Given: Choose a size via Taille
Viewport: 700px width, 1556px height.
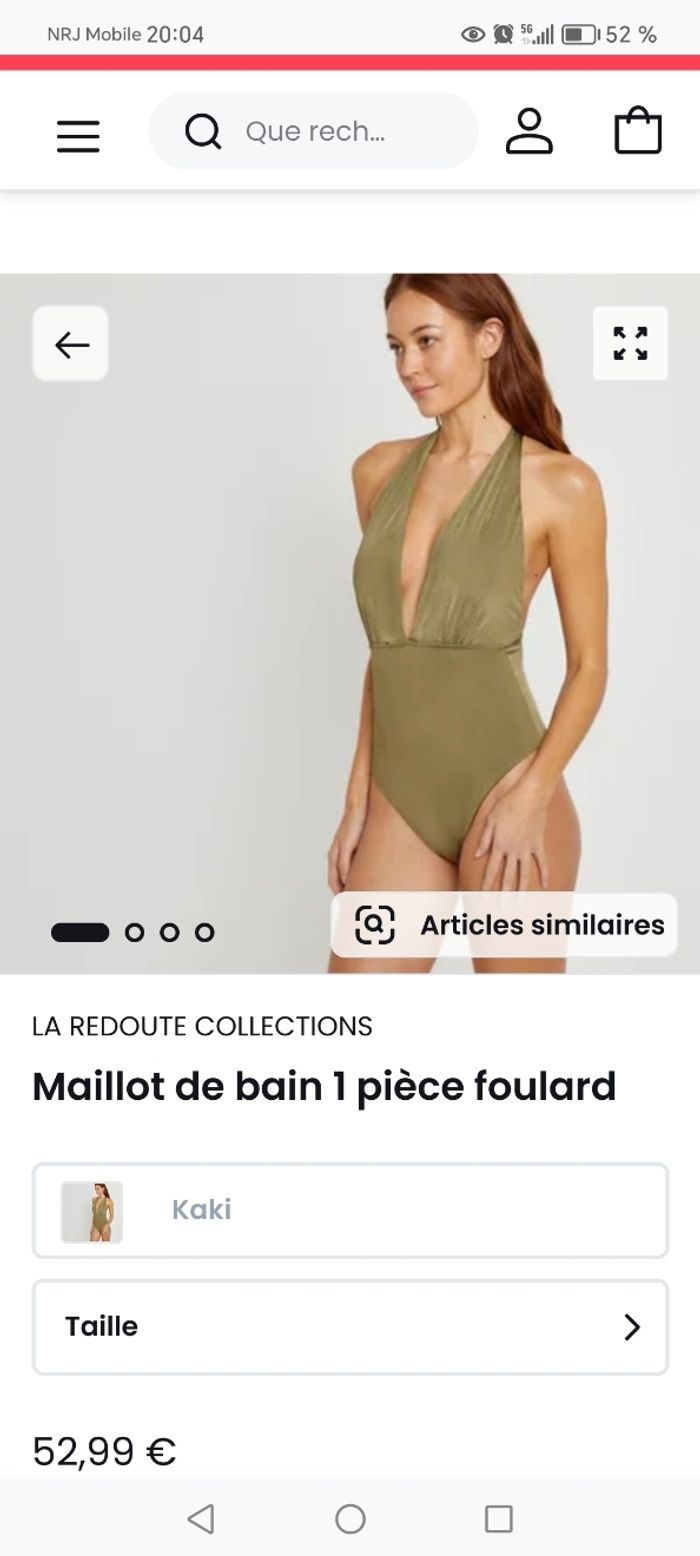Looking at the screenshot, I should pyautogui.click(x=350, y=1327).
